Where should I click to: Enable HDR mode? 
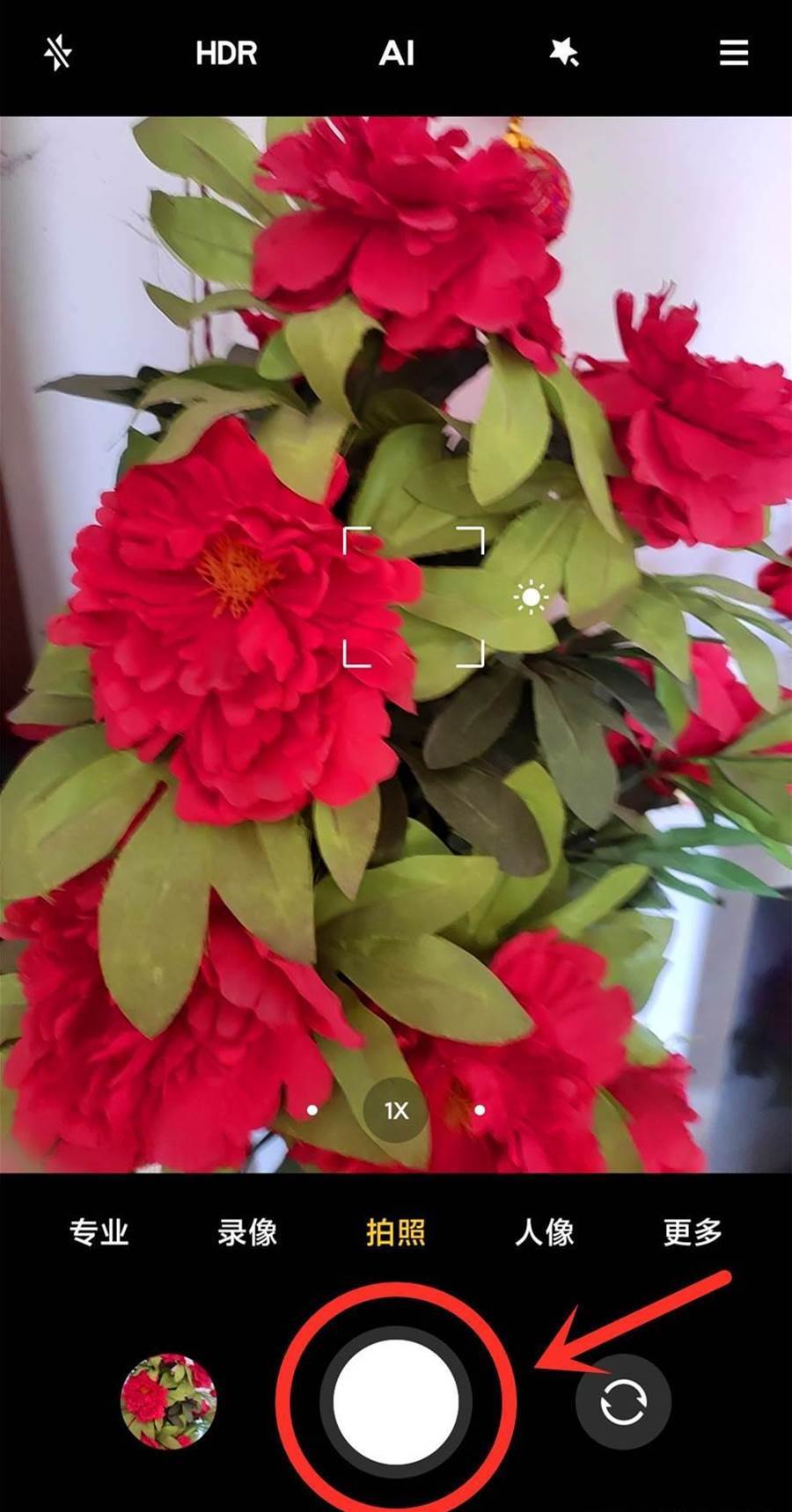tap(226, 54)
